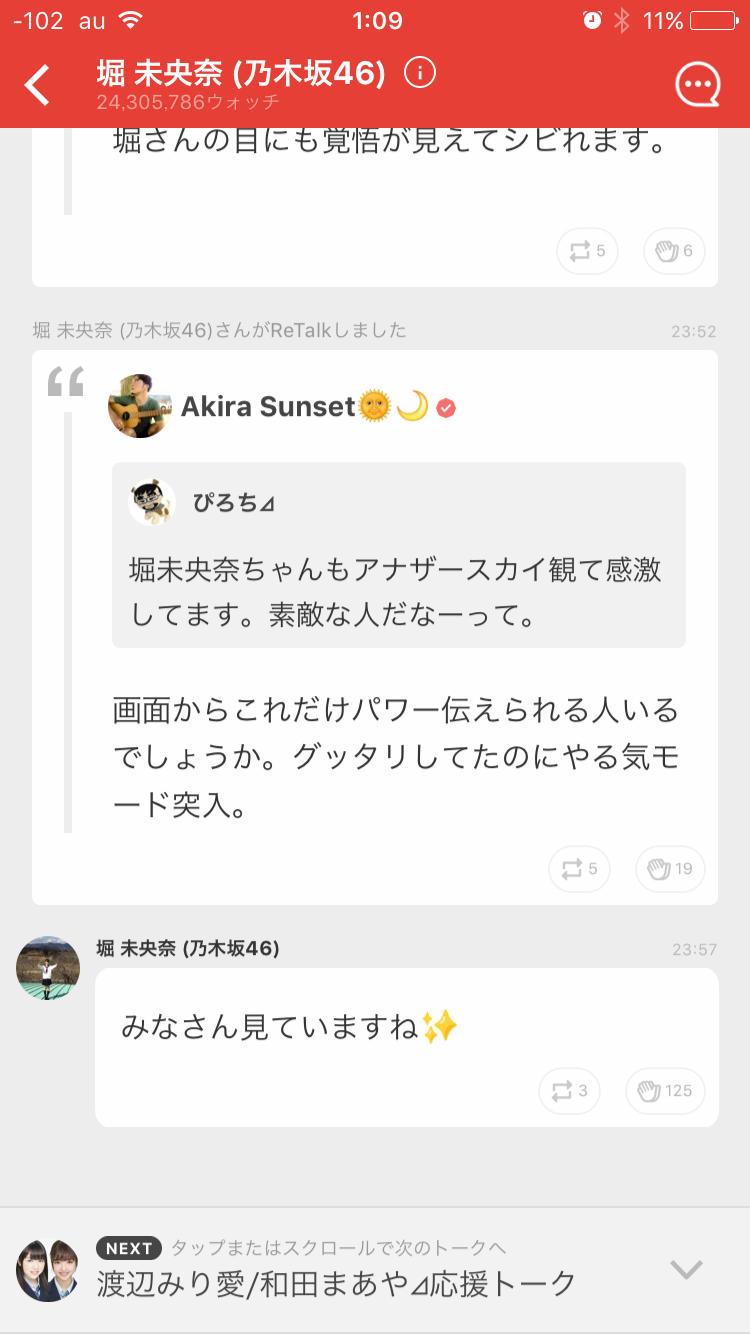This screenshot has width=750, height=1334.
Task: Open talk info via the circled i icon
Action: (x=420, y=73)
